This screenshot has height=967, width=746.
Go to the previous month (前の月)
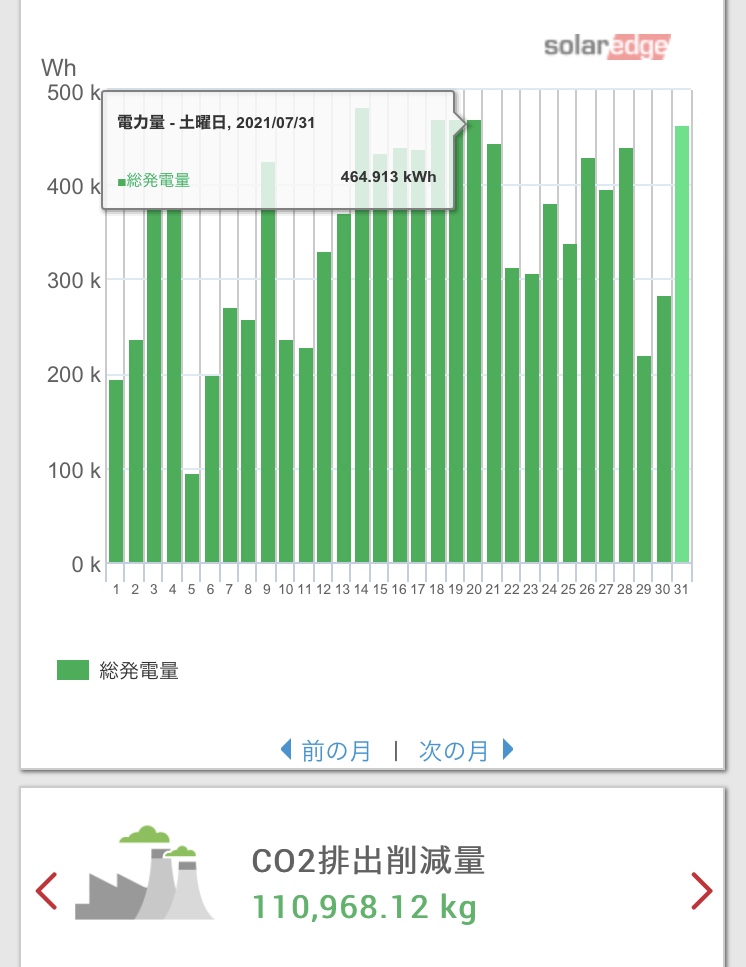(x=326, y=750)
